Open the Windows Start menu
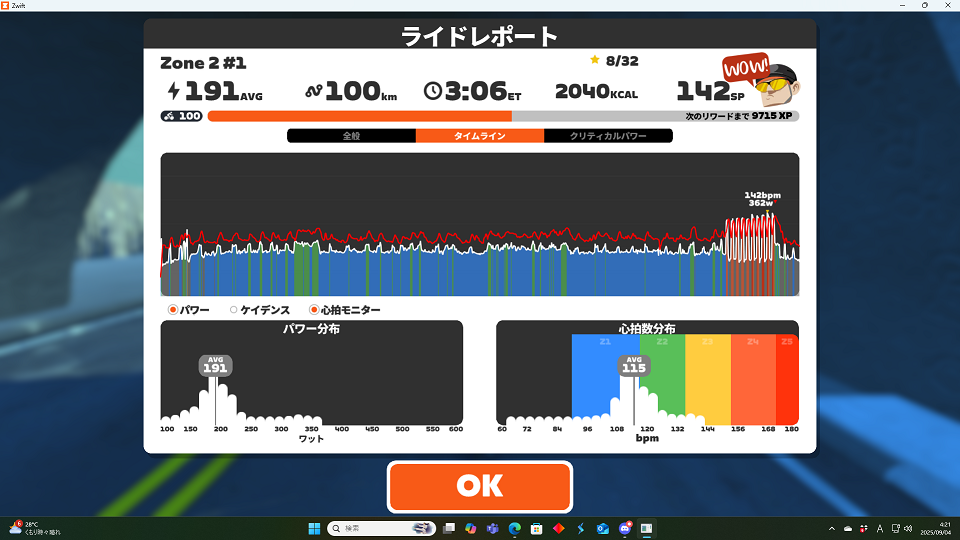 coord(312,528)
